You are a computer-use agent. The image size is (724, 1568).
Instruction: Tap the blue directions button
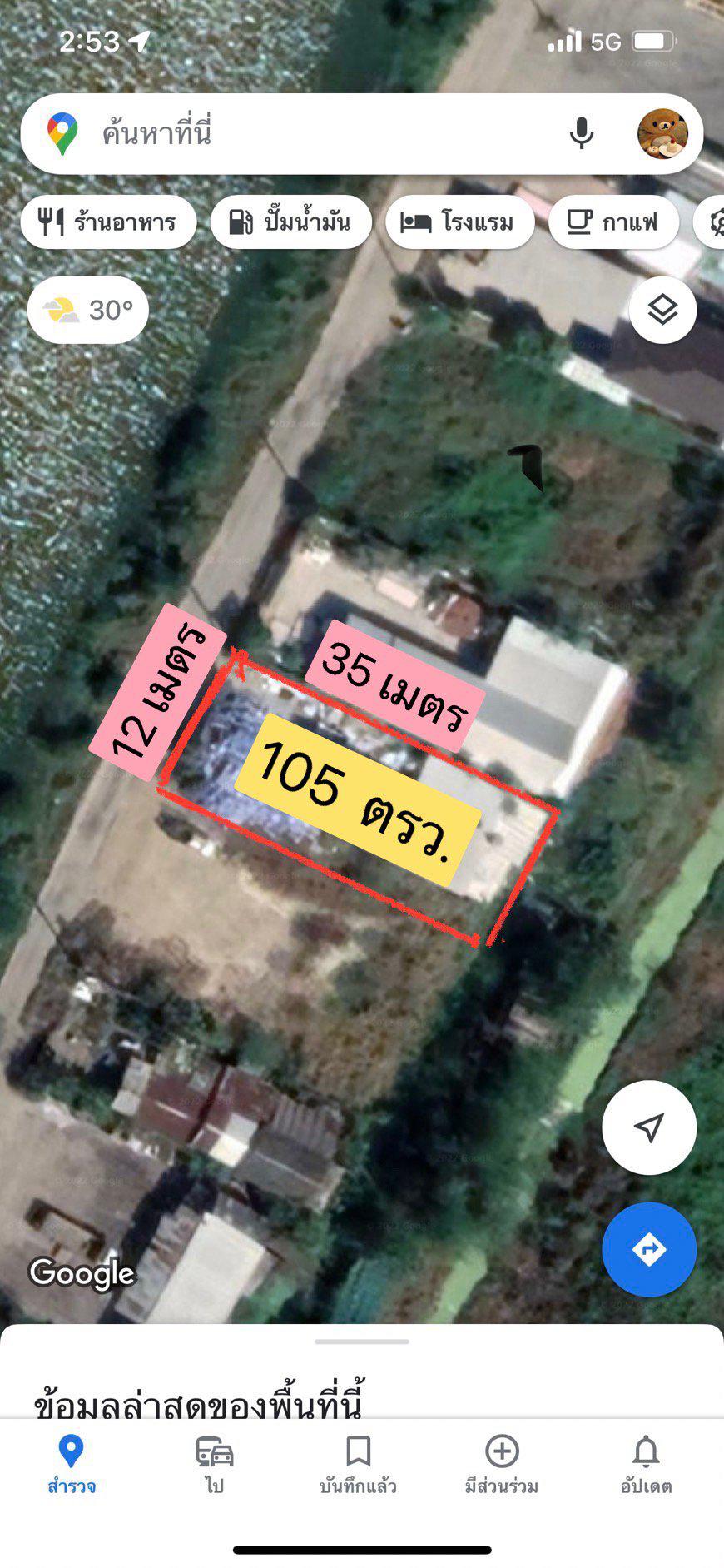click(649, 1249)
